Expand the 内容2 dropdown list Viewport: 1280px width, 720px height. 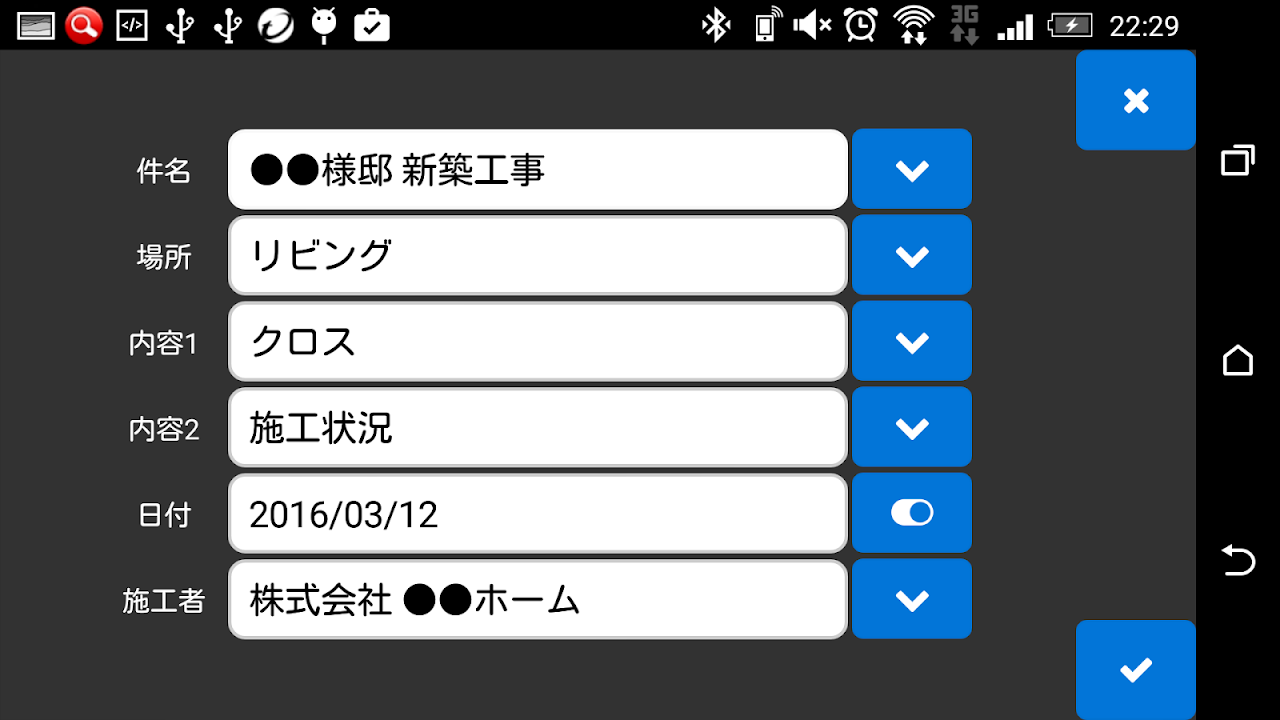(x=911, y=428)
